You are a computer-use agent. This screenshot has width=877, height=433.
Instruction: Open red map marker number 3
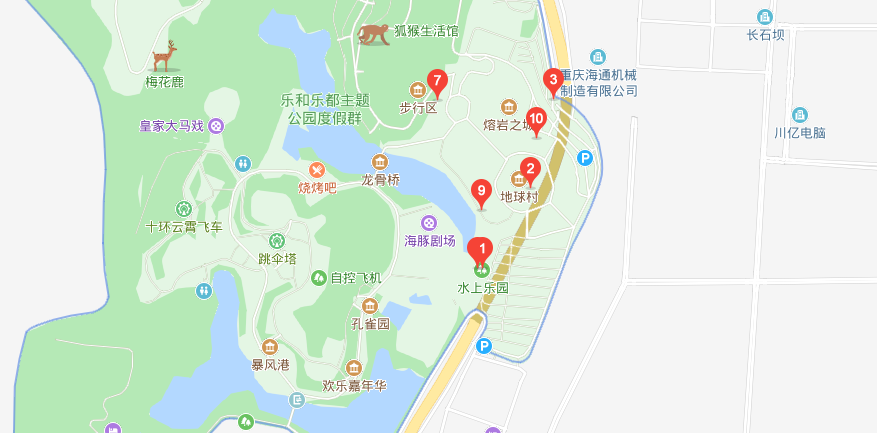click(x=551, y=80)
